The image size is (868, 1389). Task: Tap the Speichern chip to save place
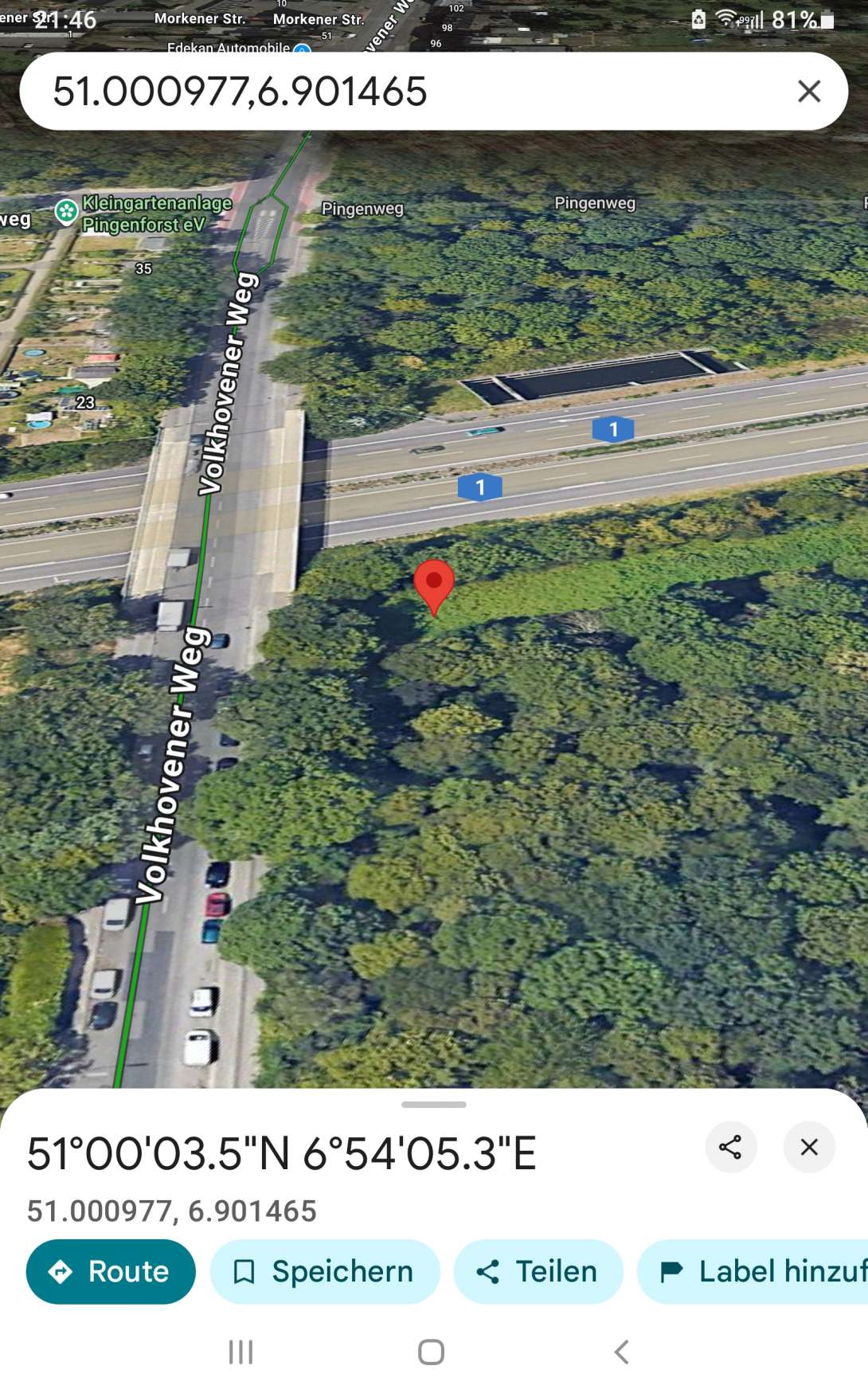[325, 1271]
